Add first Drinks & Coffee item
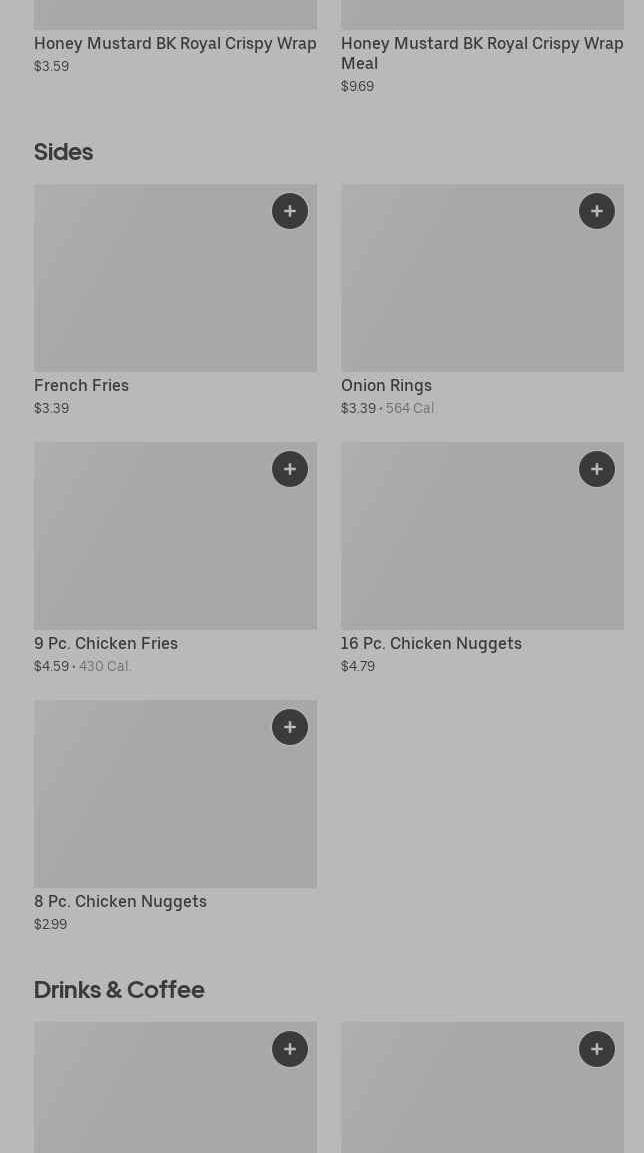Viewport: 644px width, 1153px height. 290,1049
